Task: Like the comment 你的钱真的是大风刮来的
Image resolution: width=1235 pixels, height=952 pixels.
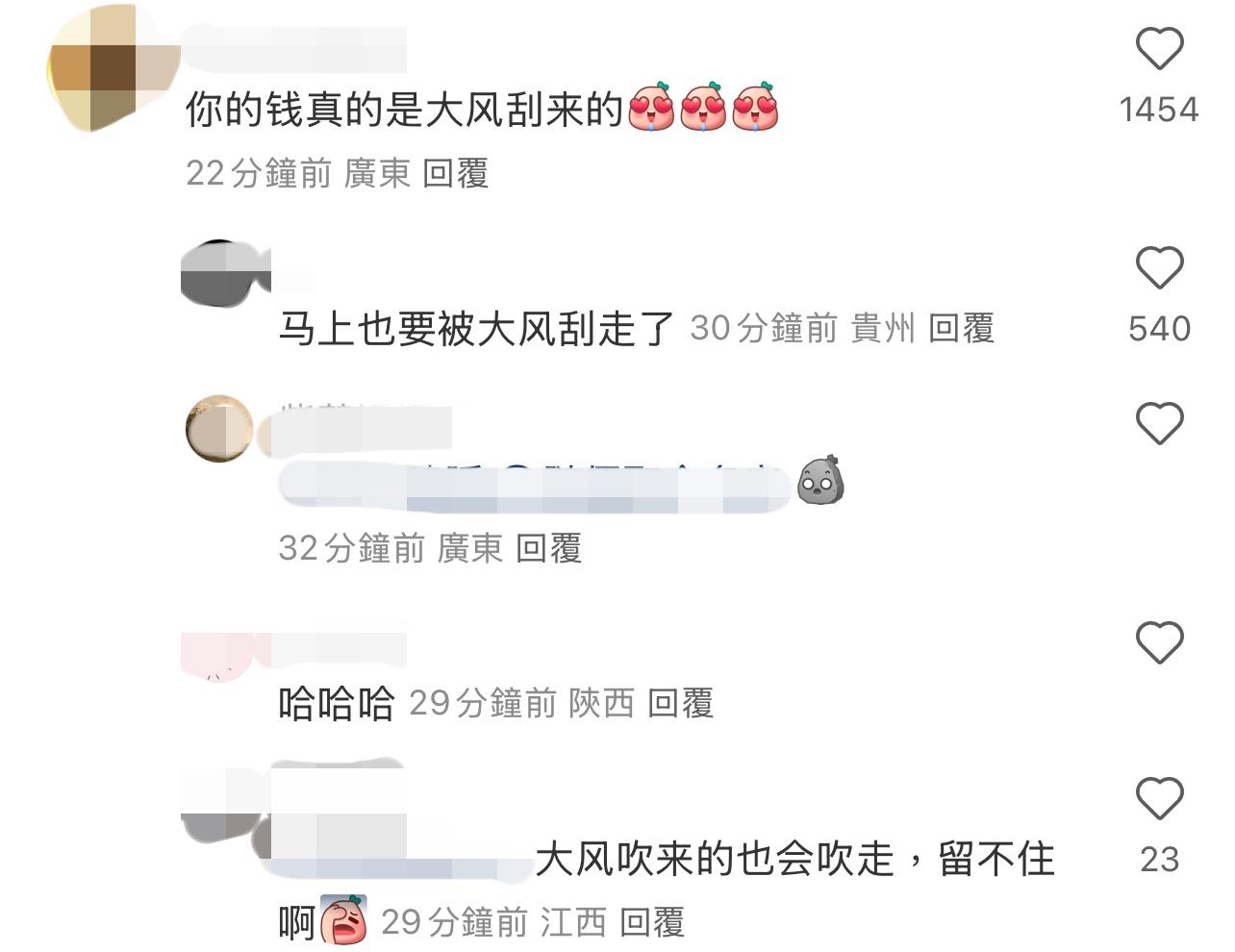Action: pos(1159,48)
